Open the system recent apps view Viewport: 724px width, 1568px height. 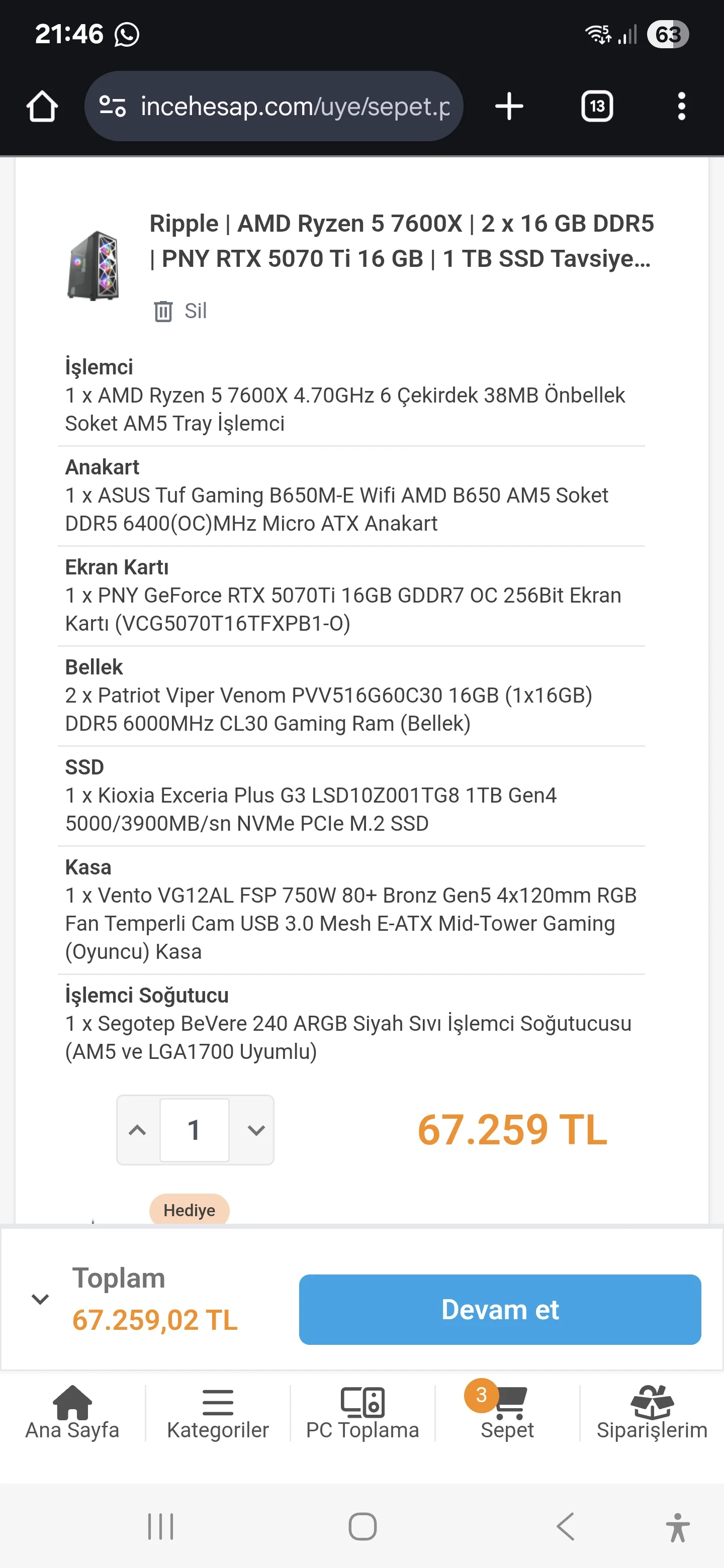161,1527
